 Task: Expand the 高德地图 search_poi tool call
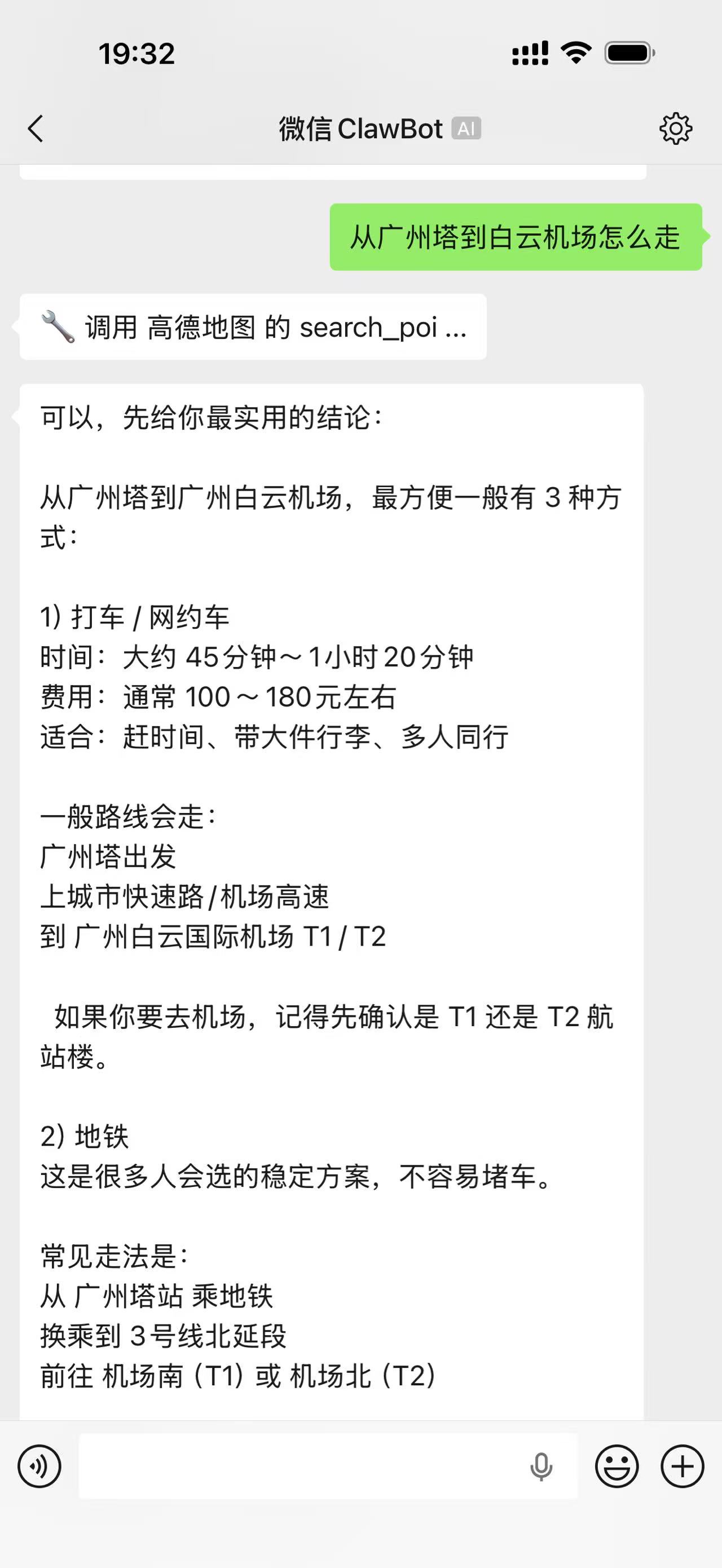[x=253, y=328]
